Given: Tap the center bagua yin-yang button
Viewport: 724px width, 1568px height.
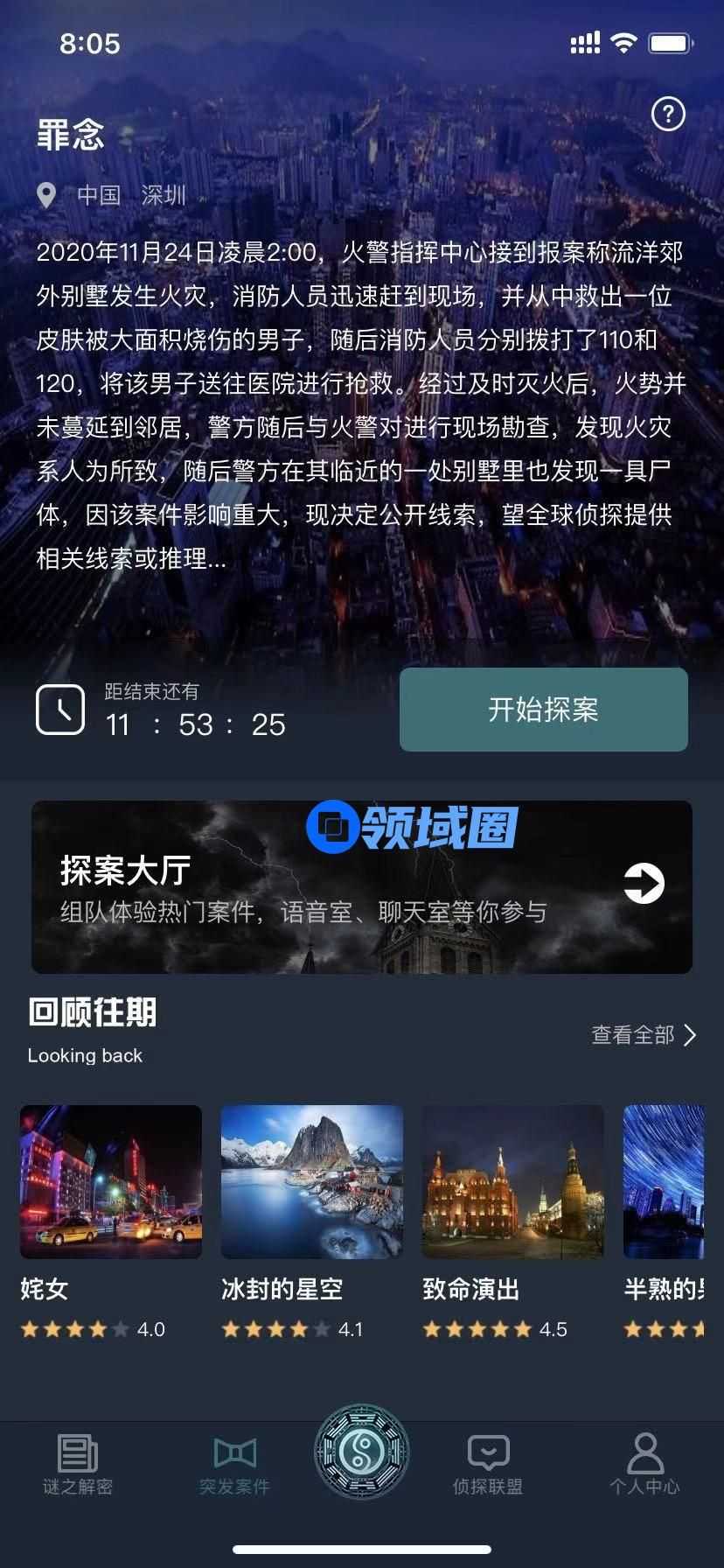Looking at the screenshot, I should pos(361,1452).
